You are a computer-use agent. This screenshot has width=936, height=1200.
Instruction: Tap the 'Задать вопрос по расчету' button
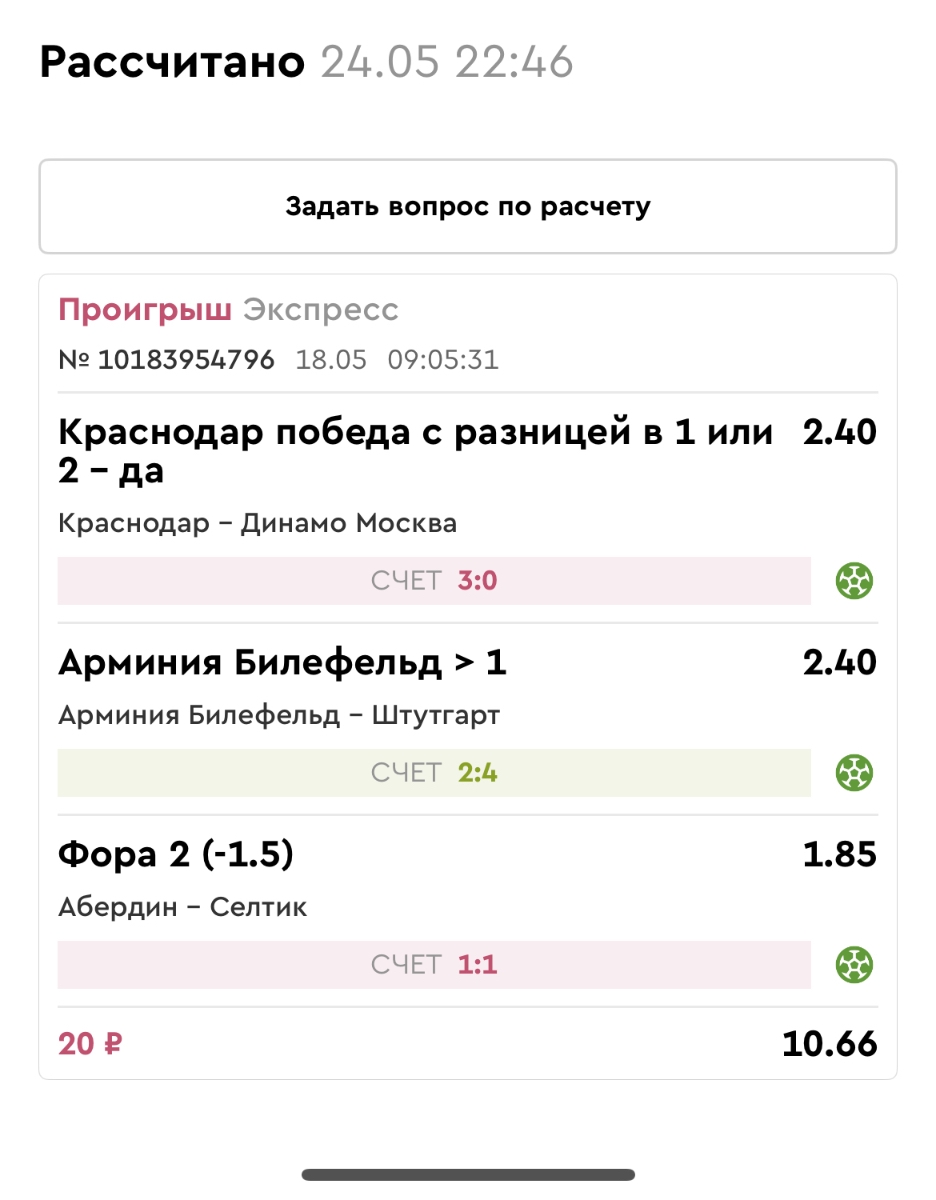tap(467, 207)
